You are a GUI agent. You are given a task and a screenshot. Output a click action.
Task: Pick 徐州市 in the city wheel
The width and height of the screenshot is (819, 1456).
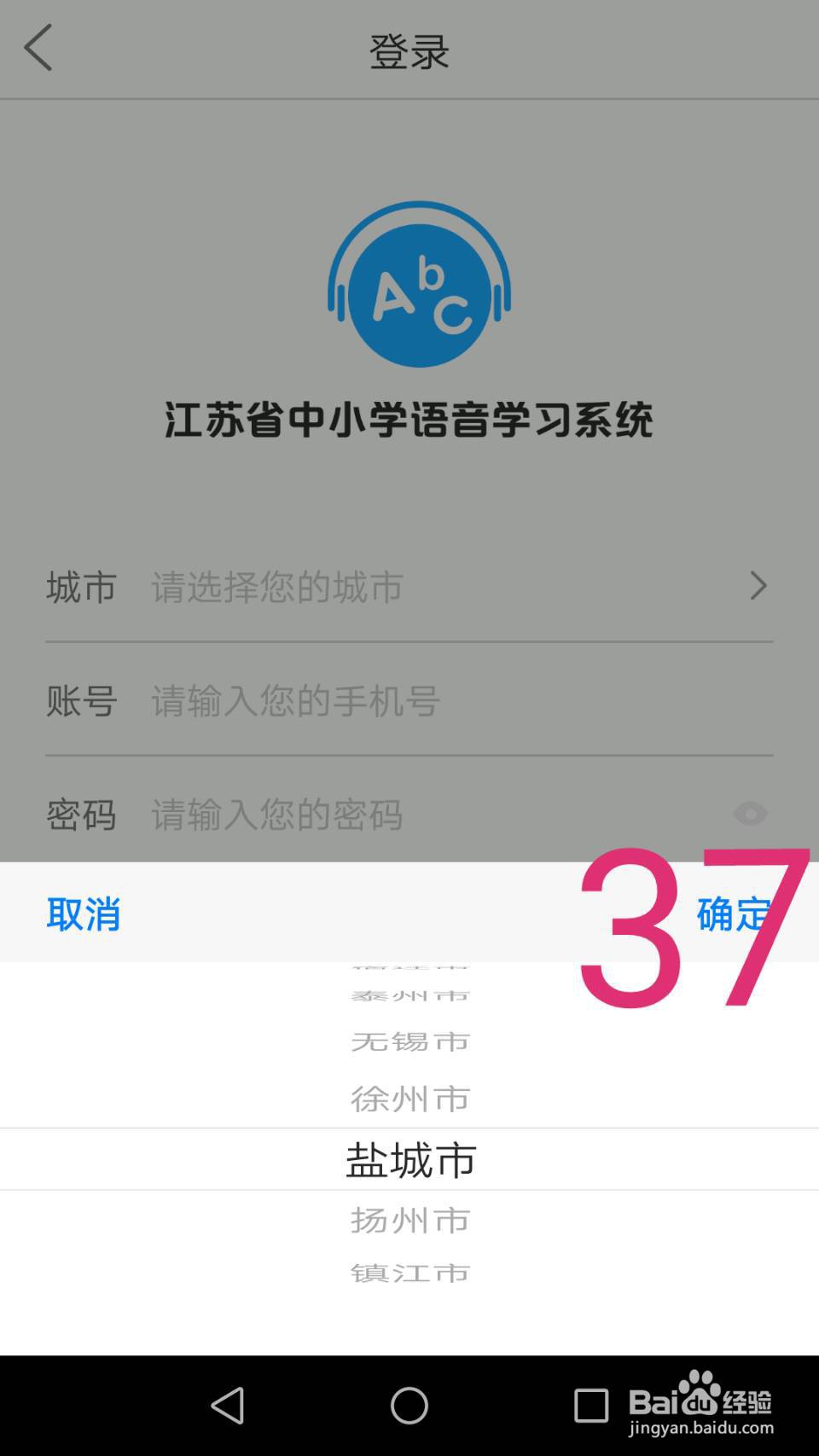click(411, 1099)
